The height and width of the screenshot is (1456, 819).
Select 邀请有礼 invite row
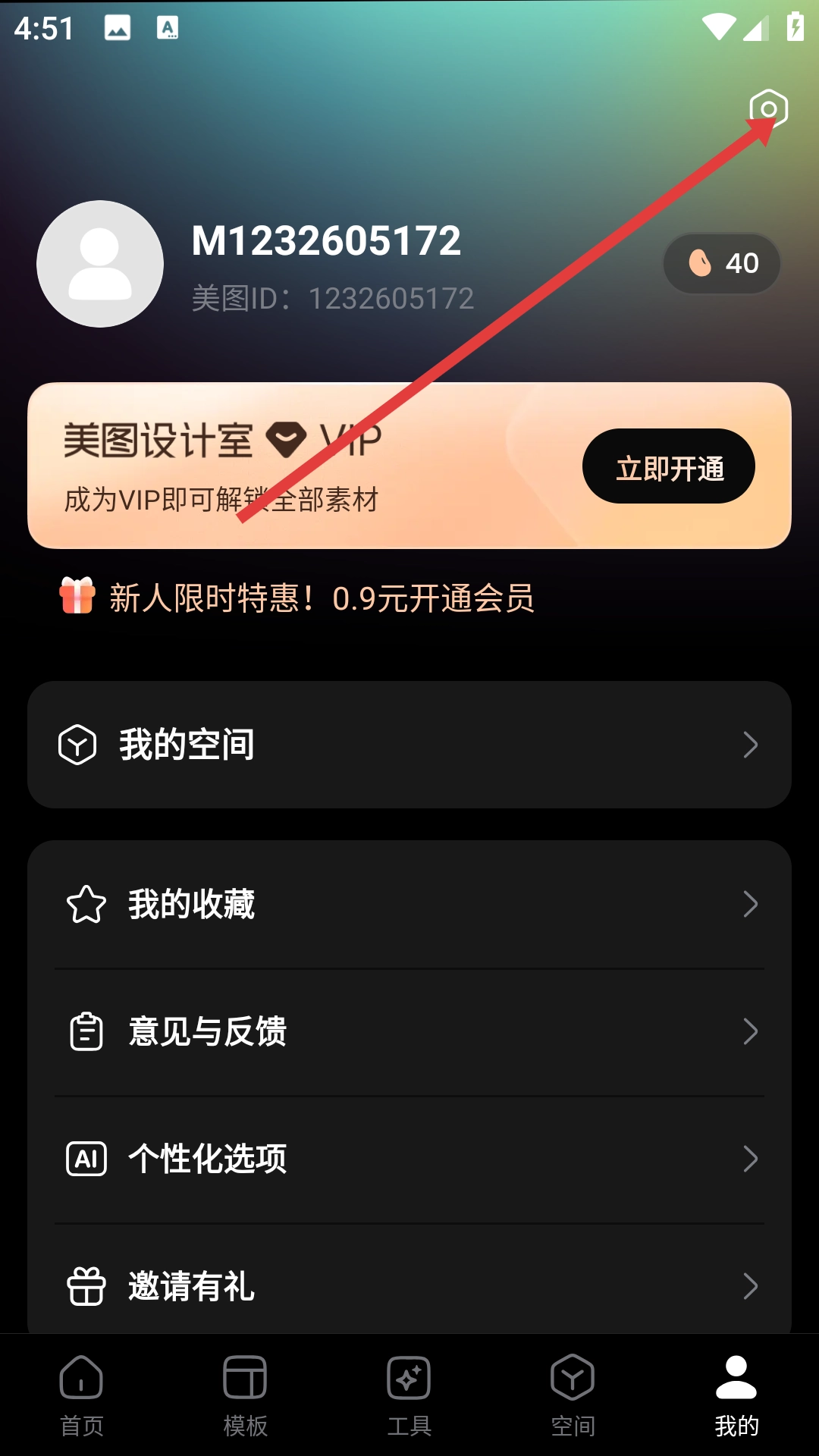(x=409, y=1285)
